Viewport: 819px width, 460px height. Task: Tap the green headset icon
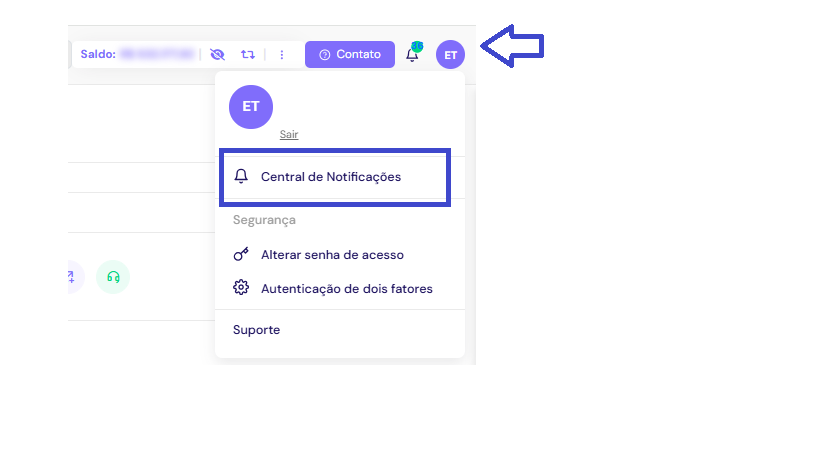coord(113,277)
